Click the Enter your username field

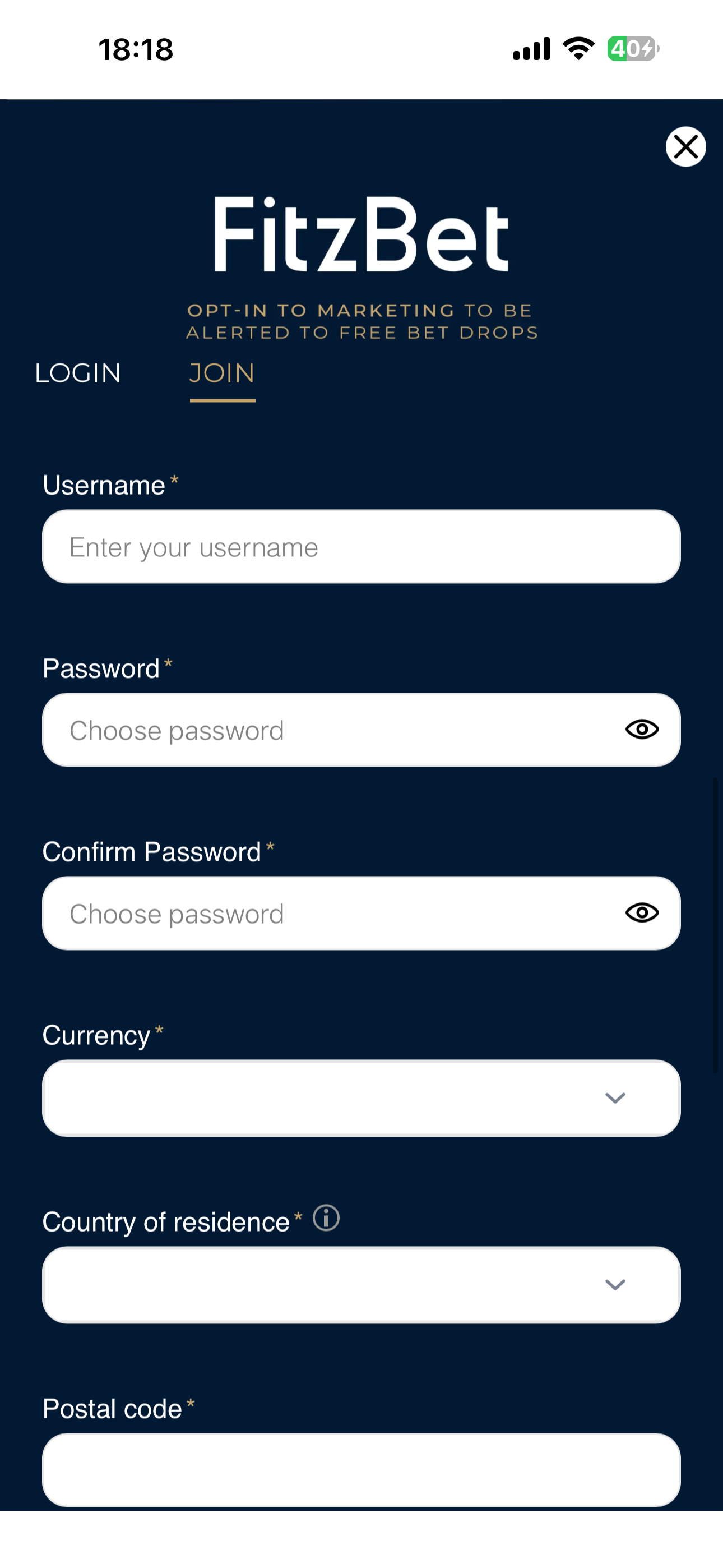361,547
